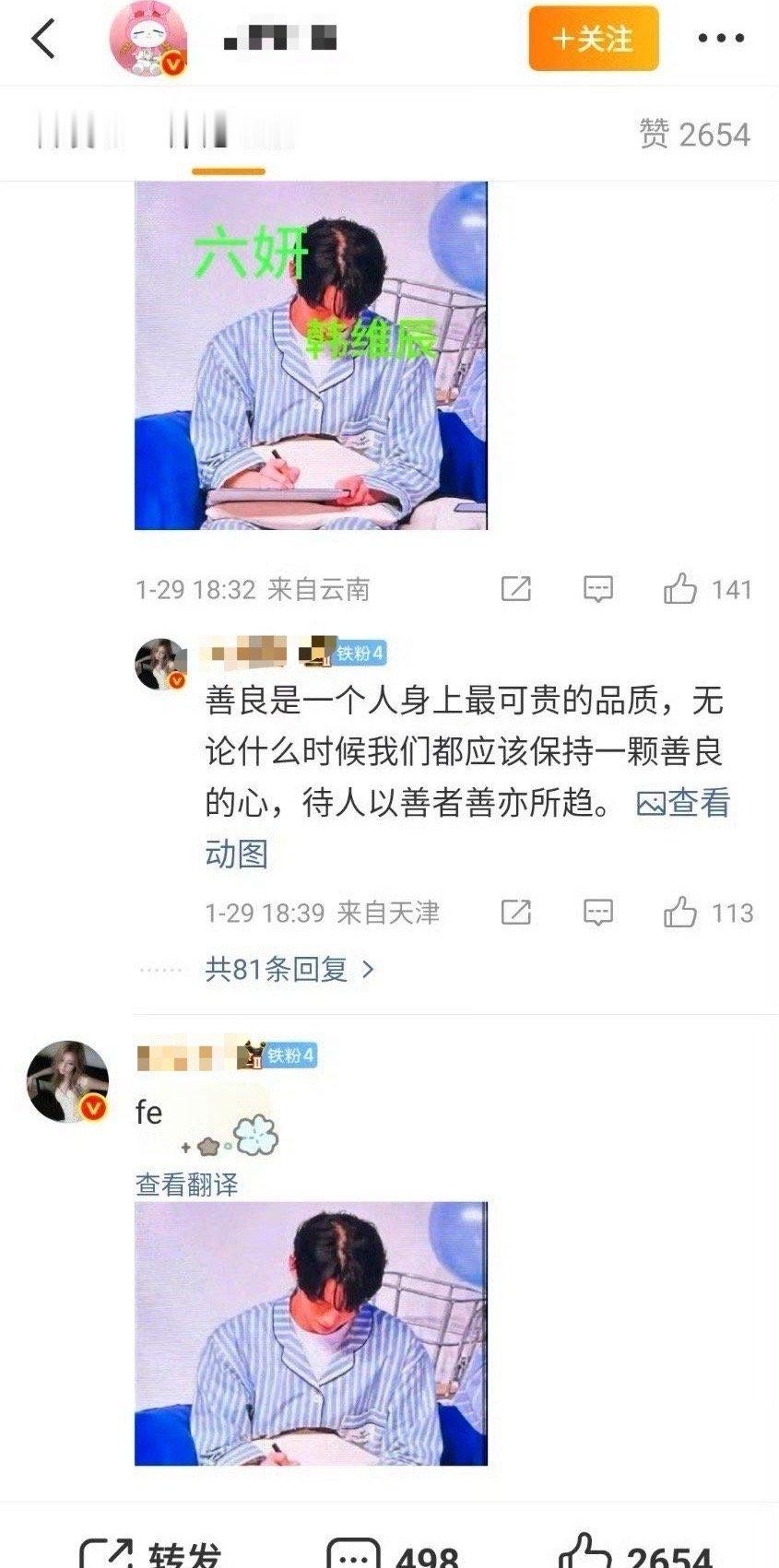Open the comment bubble icon showing near 113
This screenshot has height=1568, width=779.
pos(597,913)
